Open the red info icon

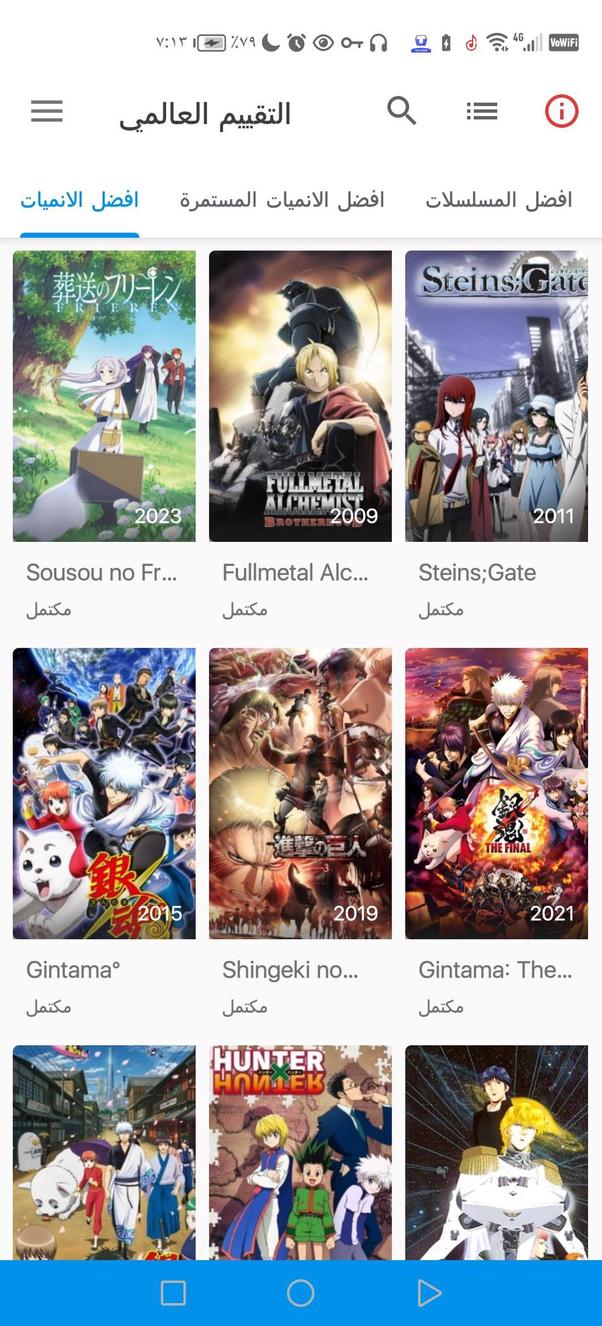pyautogui.click(x=561, y=111)
